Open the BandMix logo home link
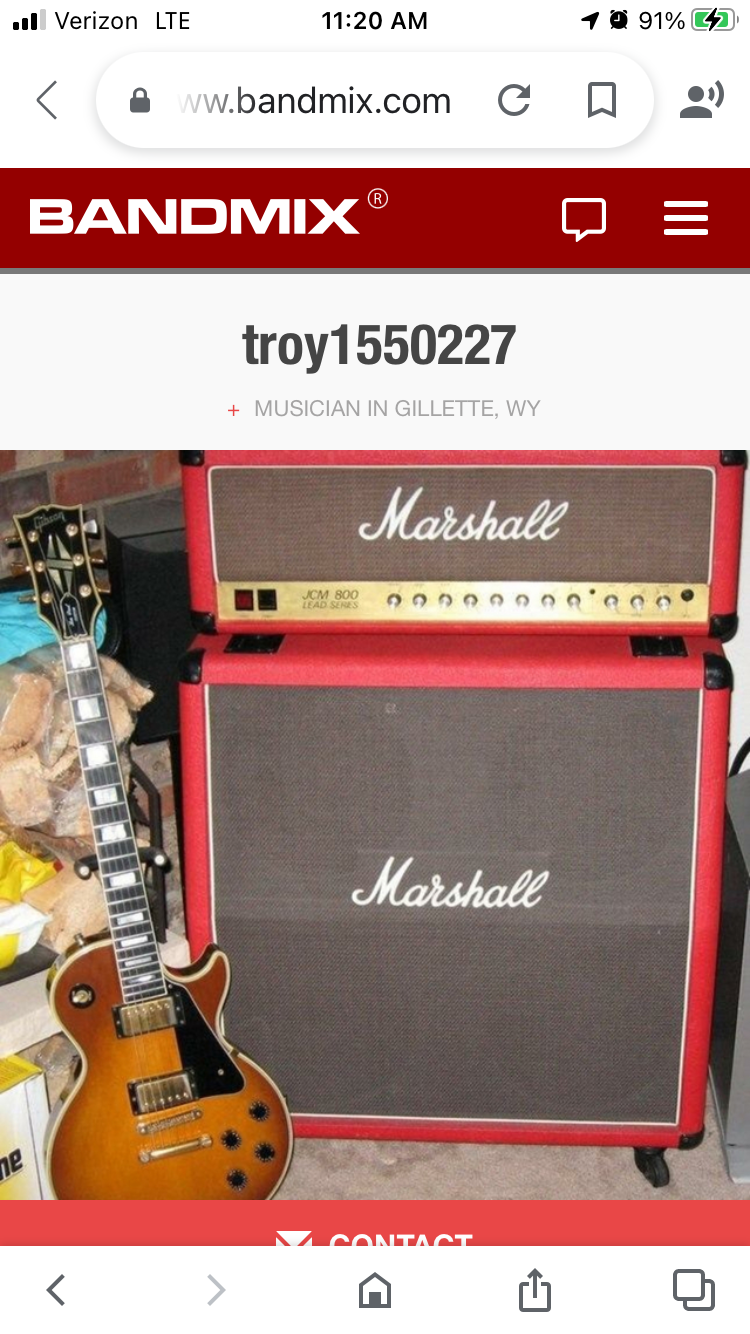 click(208, 215)
